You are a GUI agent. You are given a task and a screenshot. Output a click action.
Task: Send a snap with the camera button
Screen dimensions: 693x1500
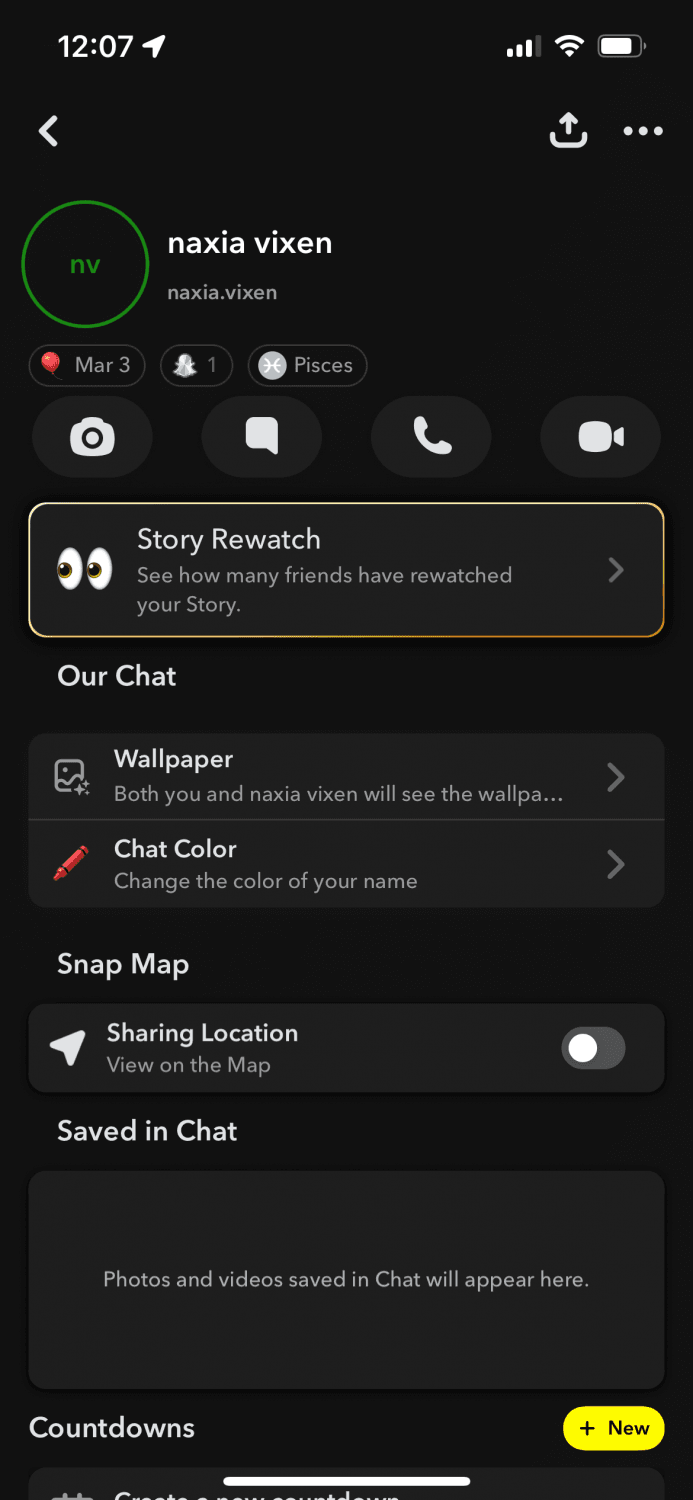[x=92, y=437]
